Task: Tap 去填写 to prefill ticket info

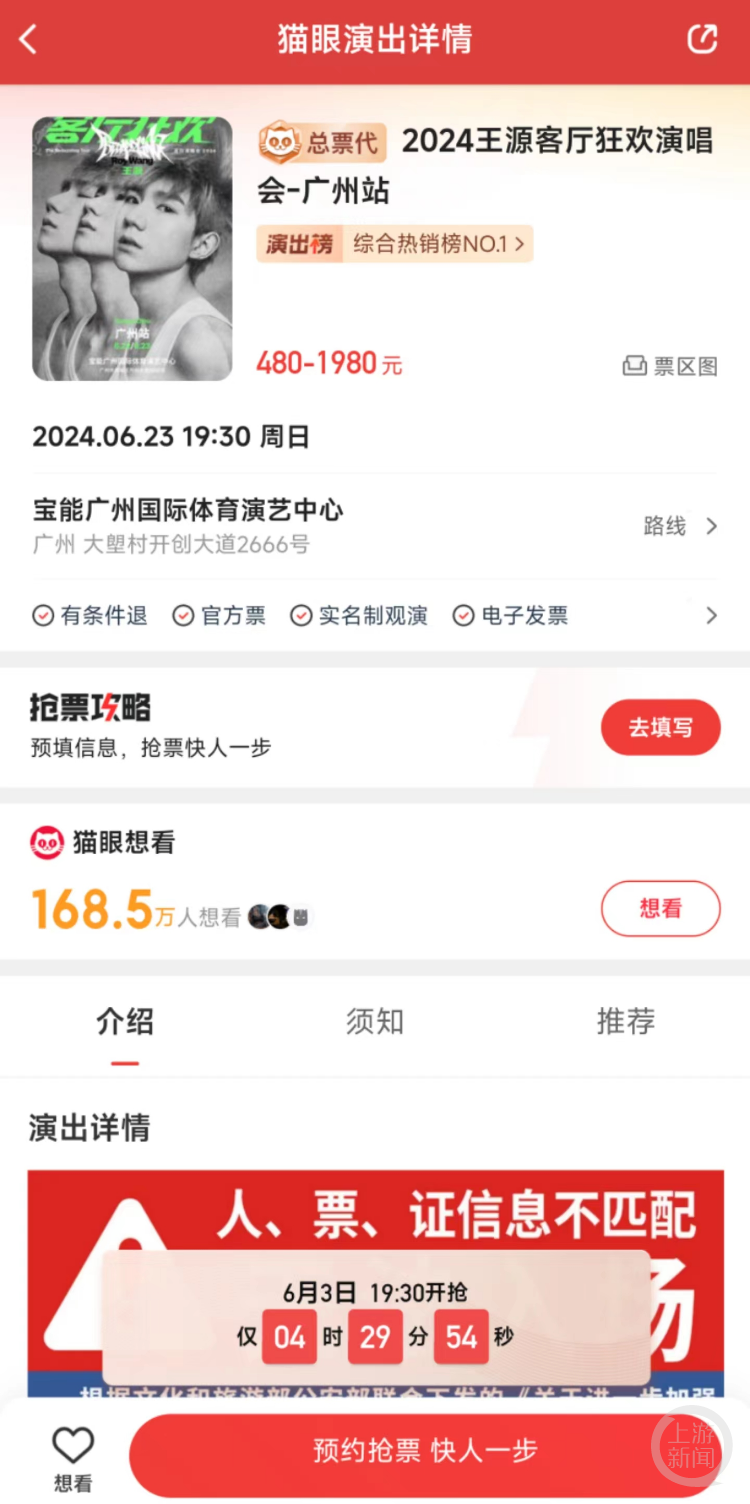Action: coord(660,727)
